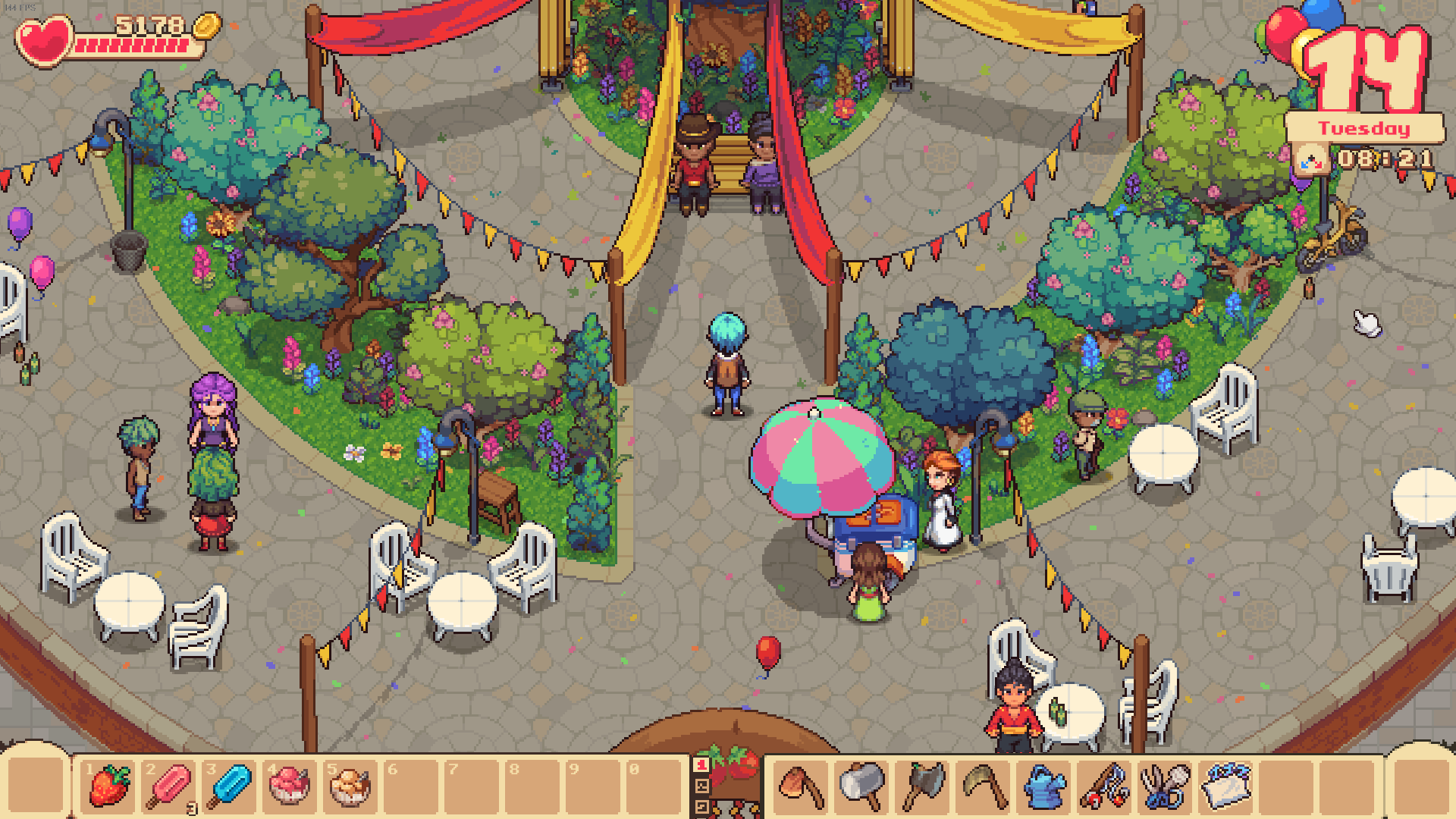
Task: Select the strawberry in hotbar slot 1
Action: pos(109,786)
